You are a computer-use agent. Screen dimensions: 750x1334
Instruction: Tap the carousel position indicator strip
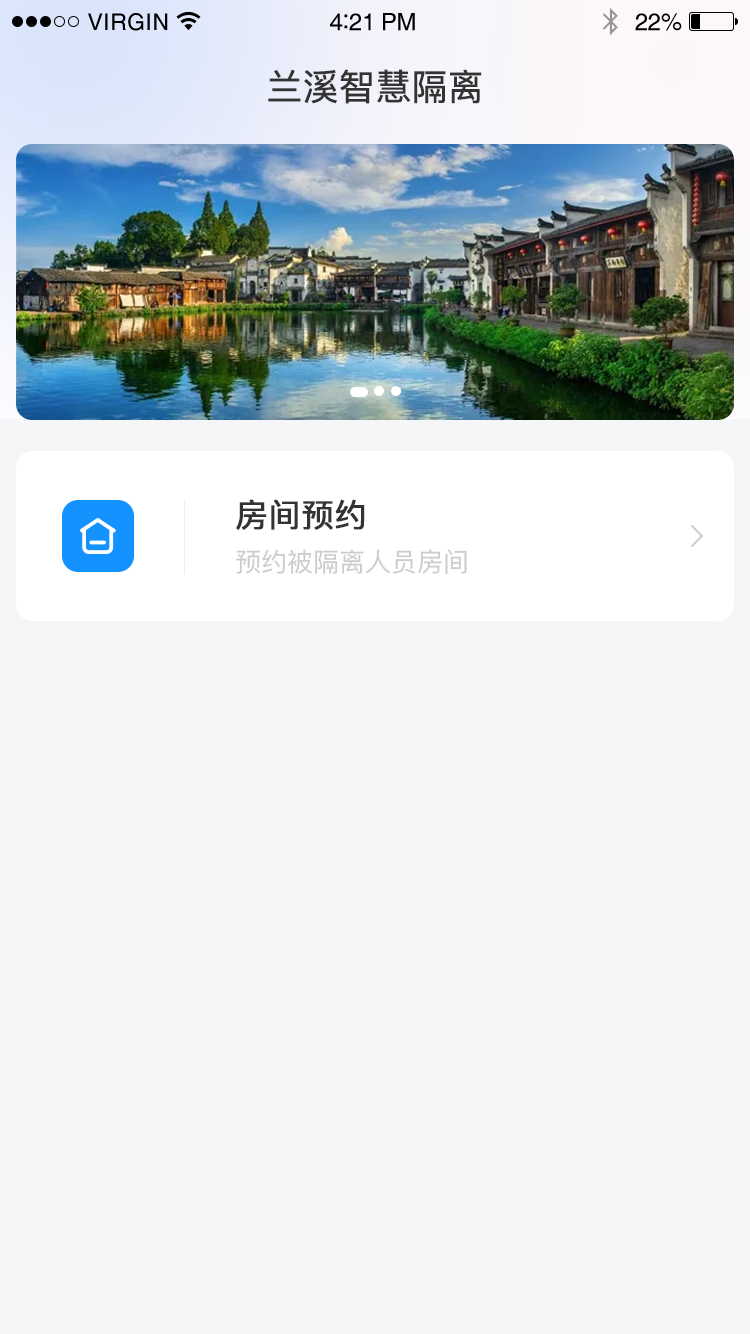click(x=378, y=391)
